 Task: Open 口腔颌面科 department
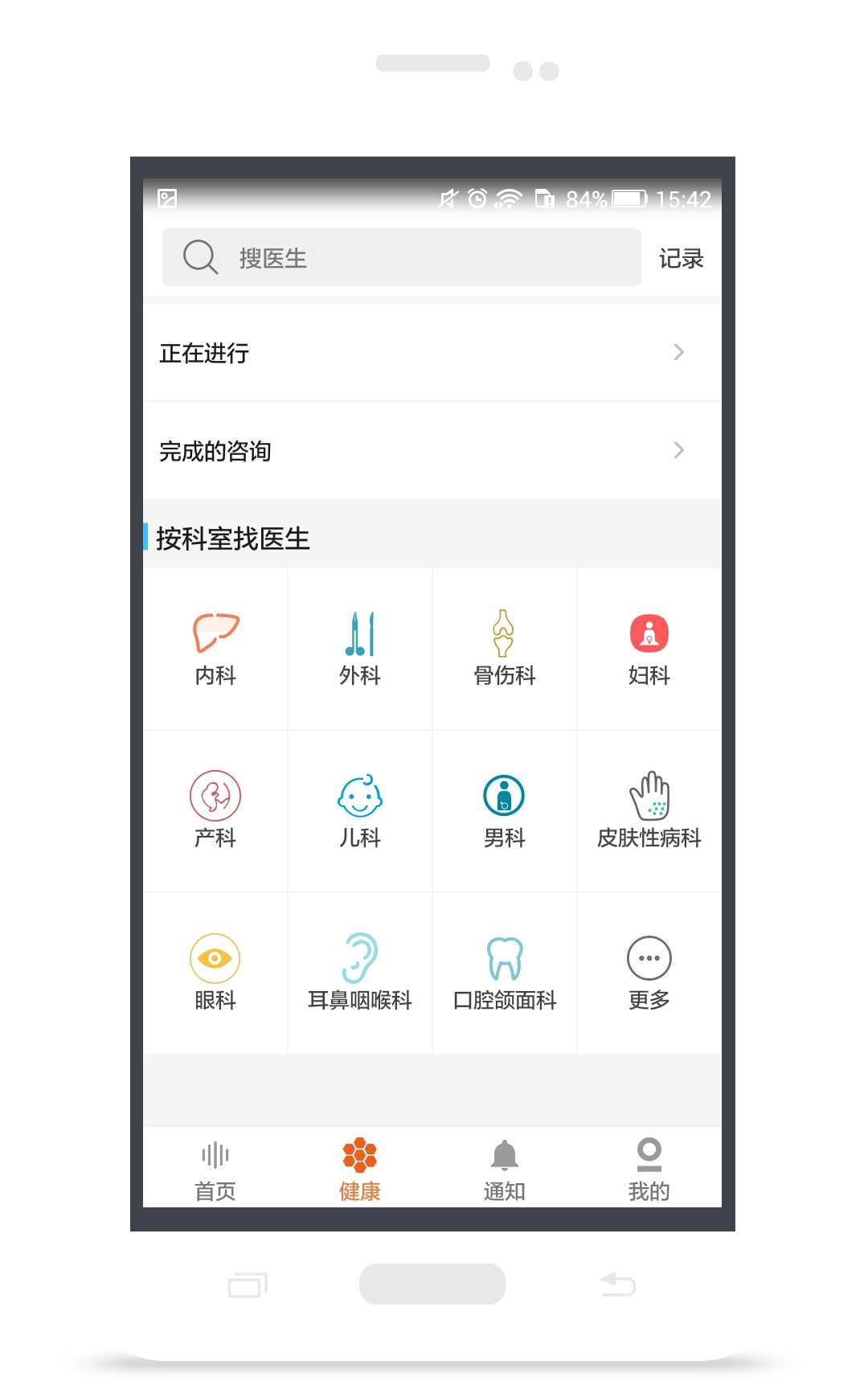(x=505, y=973)
